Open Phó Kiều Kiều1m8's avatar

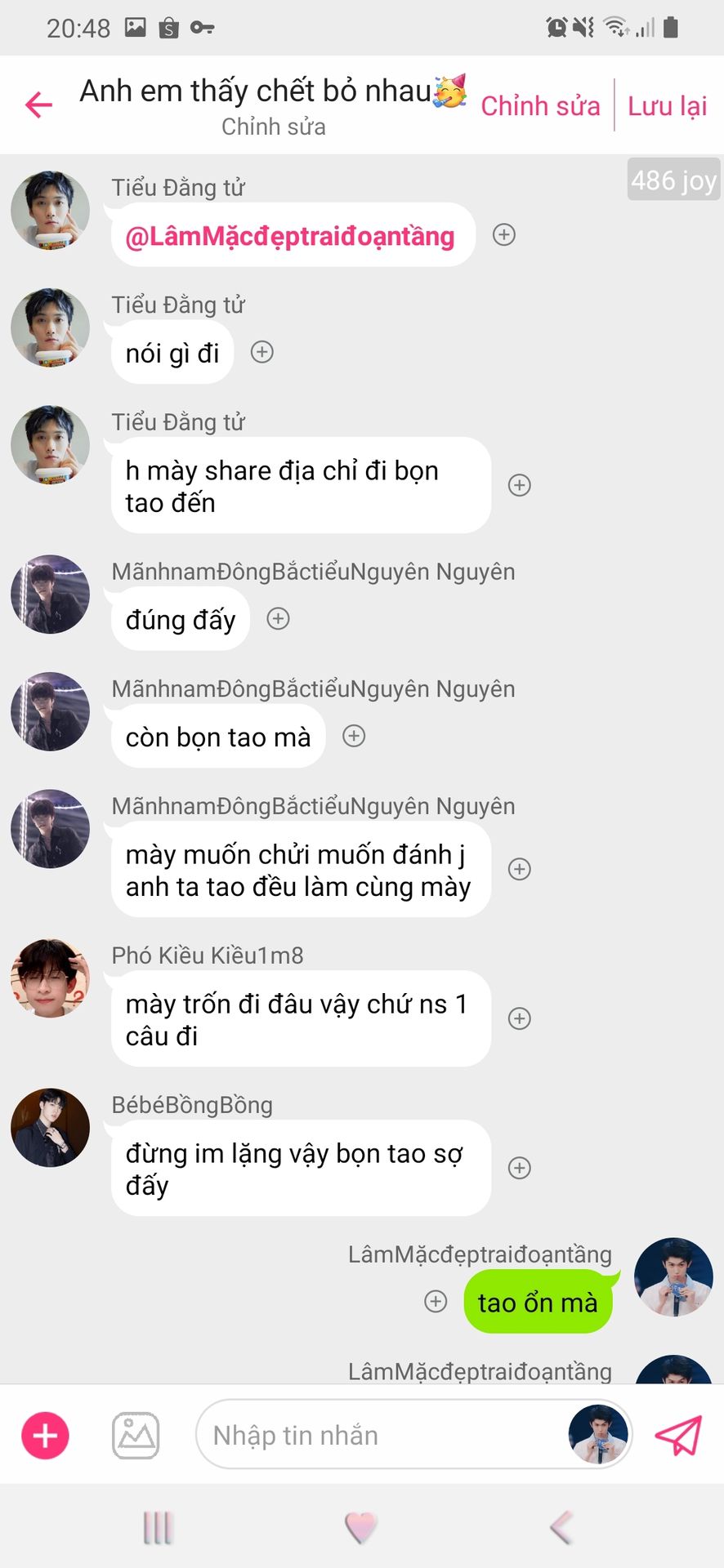tap(50, 978)
